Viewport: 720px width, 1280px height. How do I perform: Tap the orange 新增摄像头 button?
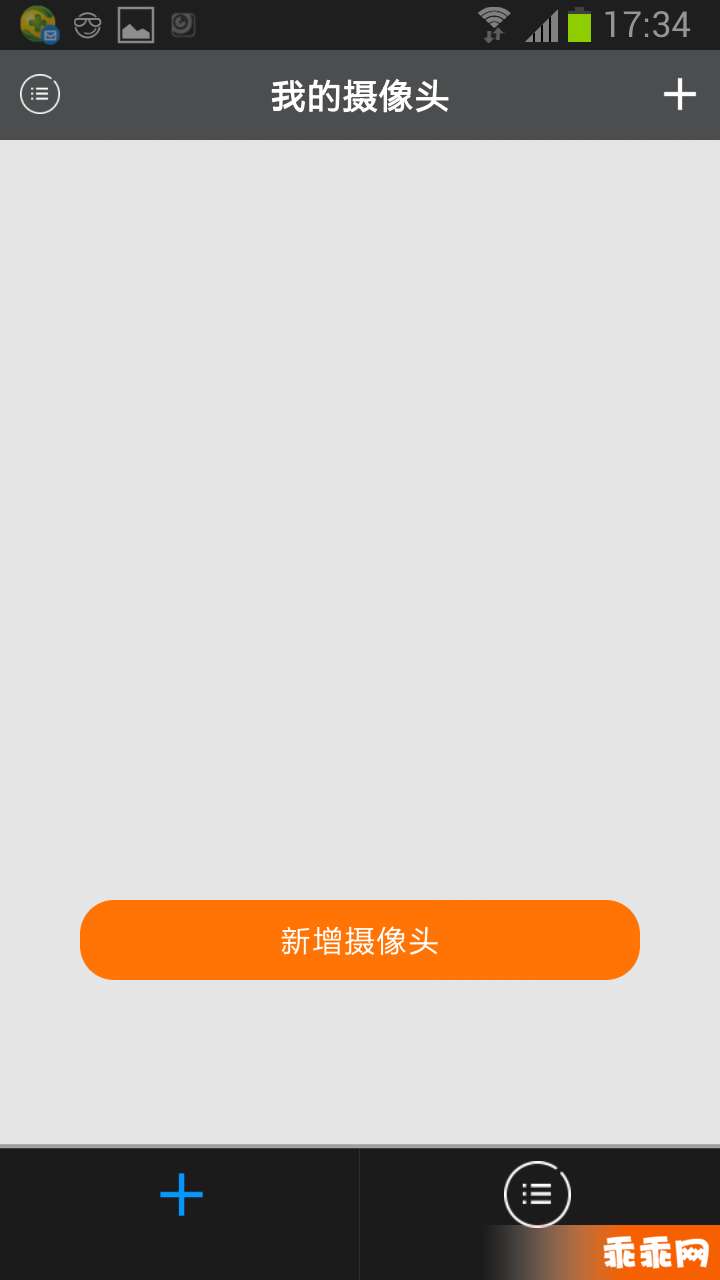click(360, 940)
